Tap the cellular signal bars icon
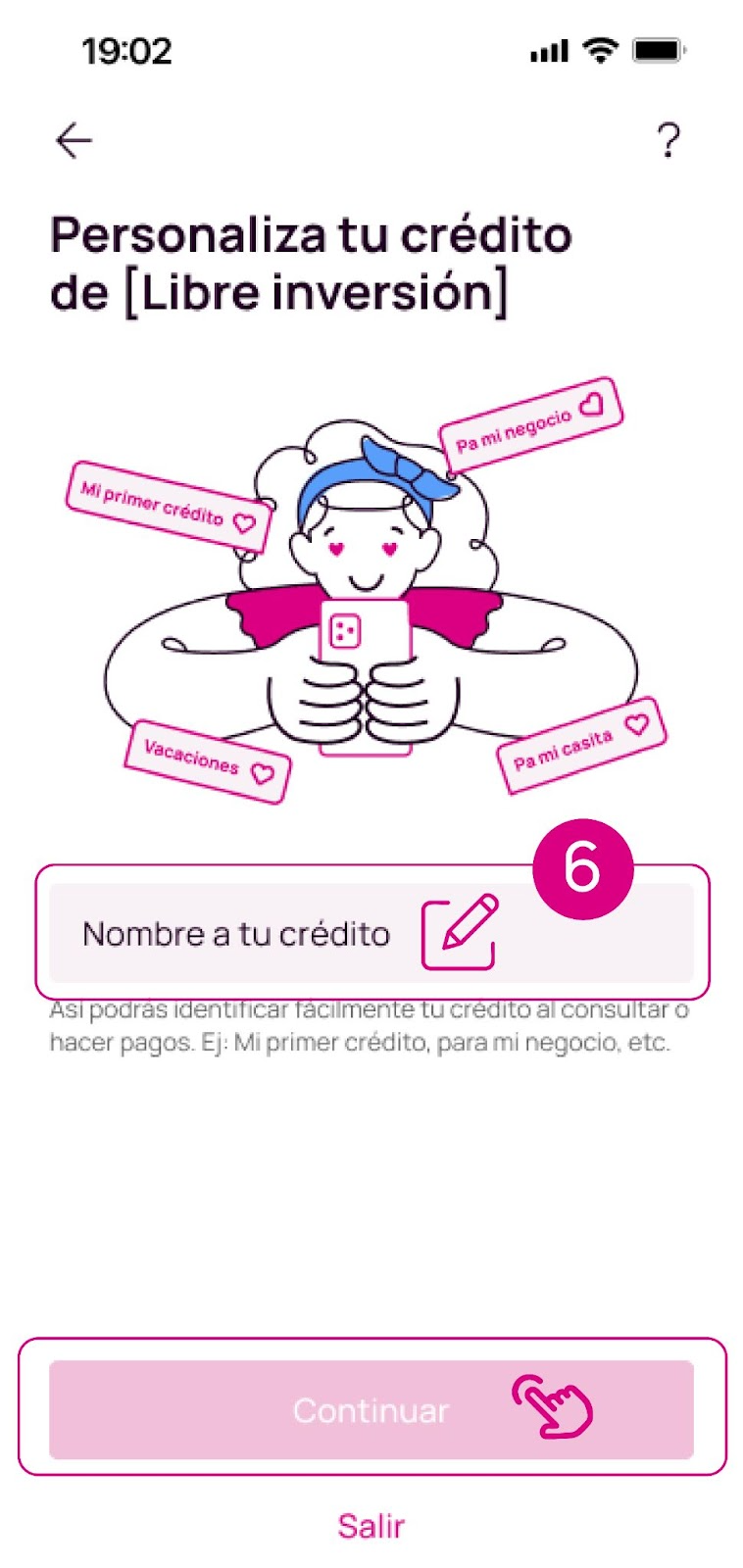Viewport: 743px width, 1568px height. pos(548,49)
